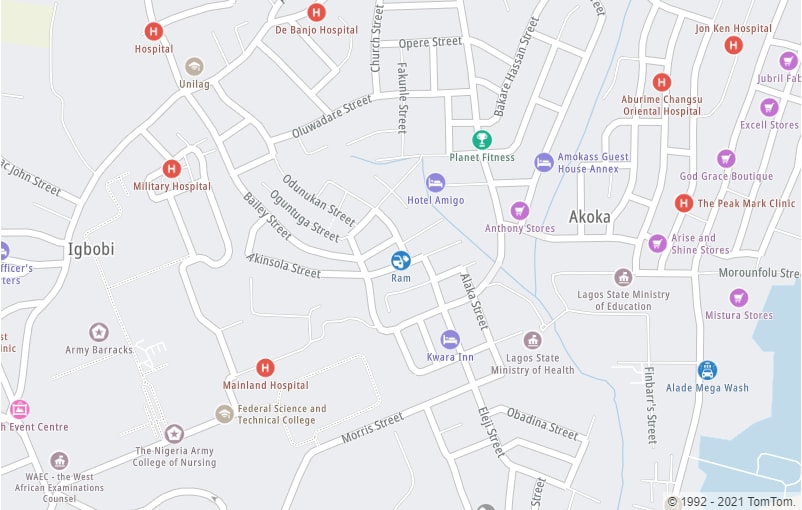Open the God Grace Boutique pin

[x=726, y=159]
